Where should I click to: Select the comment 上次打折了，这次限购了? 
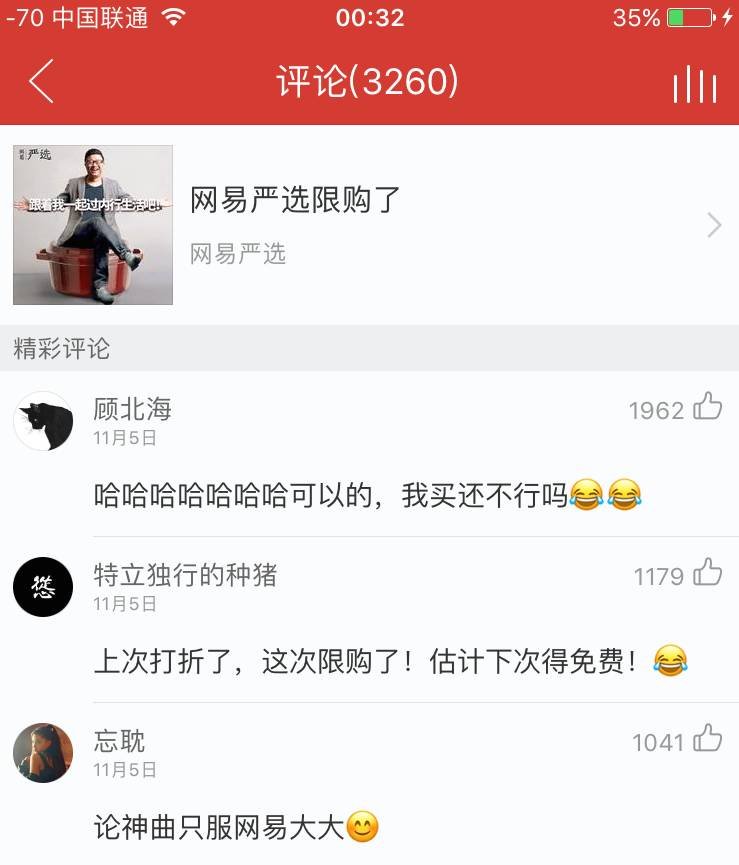pyautogui.click(x=390, y=661)
